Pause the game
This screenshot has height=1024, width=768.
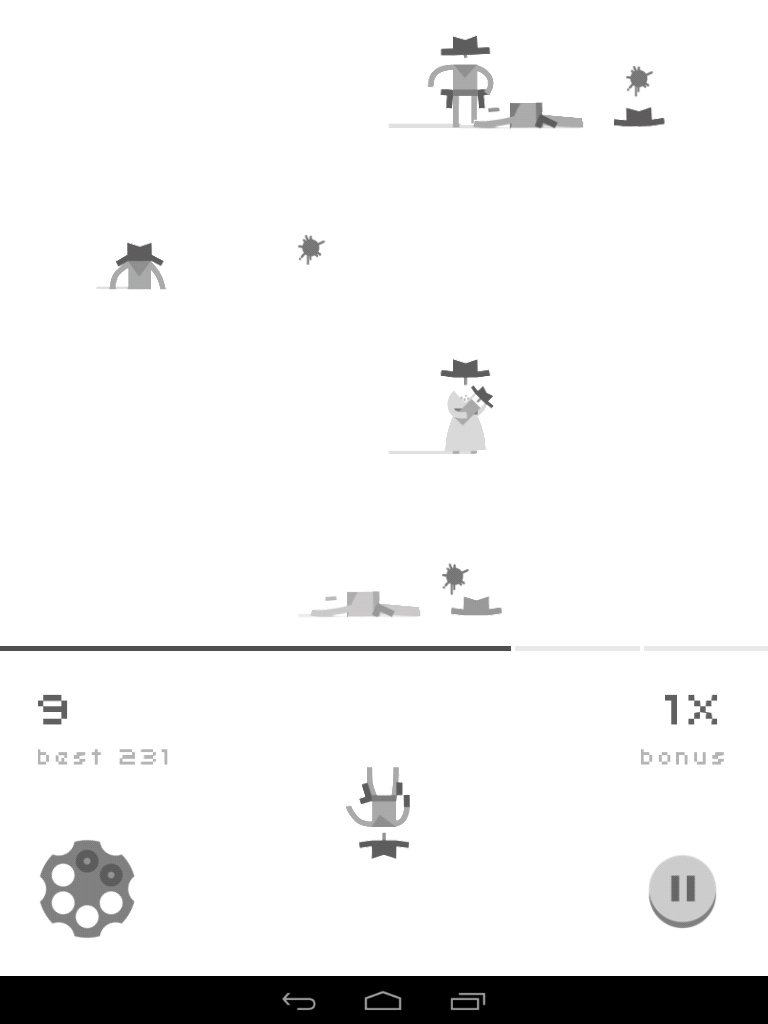682,888
